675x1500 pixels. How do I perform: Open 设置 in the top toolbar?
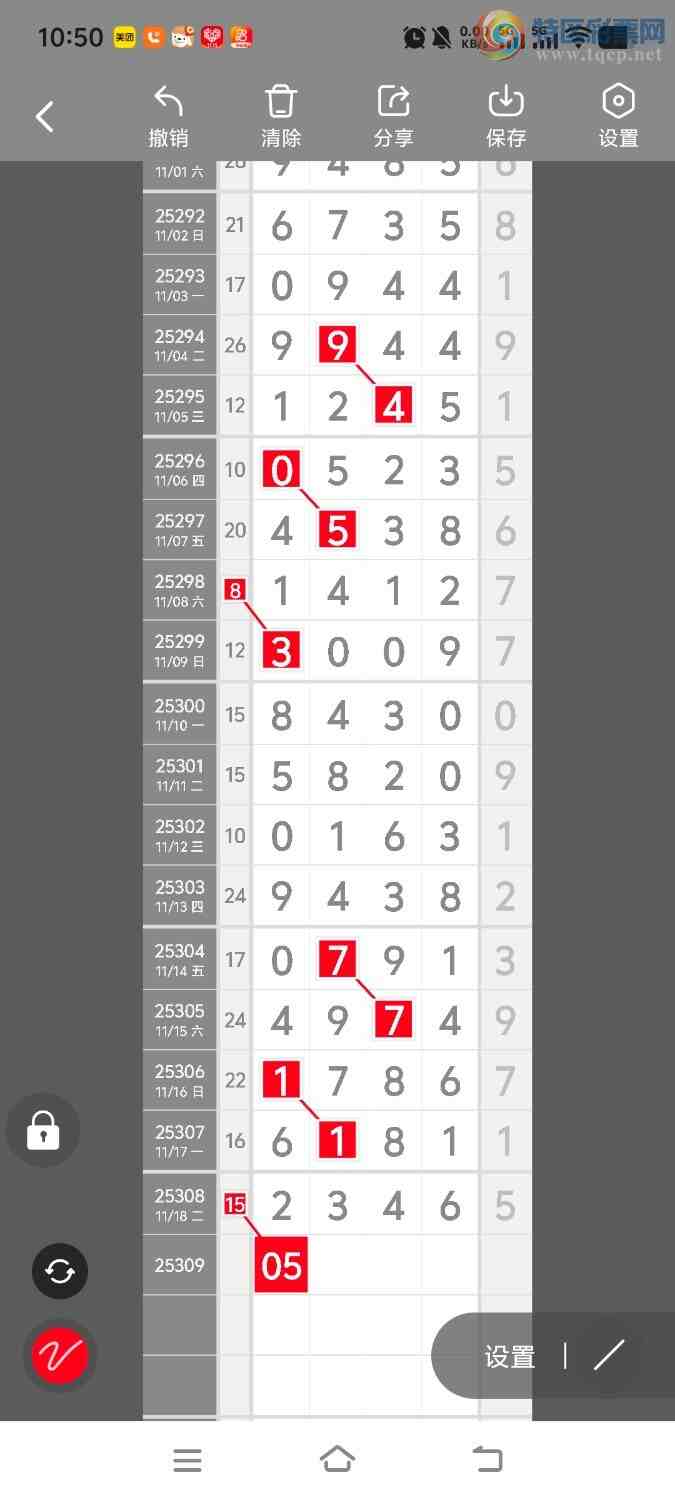click(x=618, y=117)
